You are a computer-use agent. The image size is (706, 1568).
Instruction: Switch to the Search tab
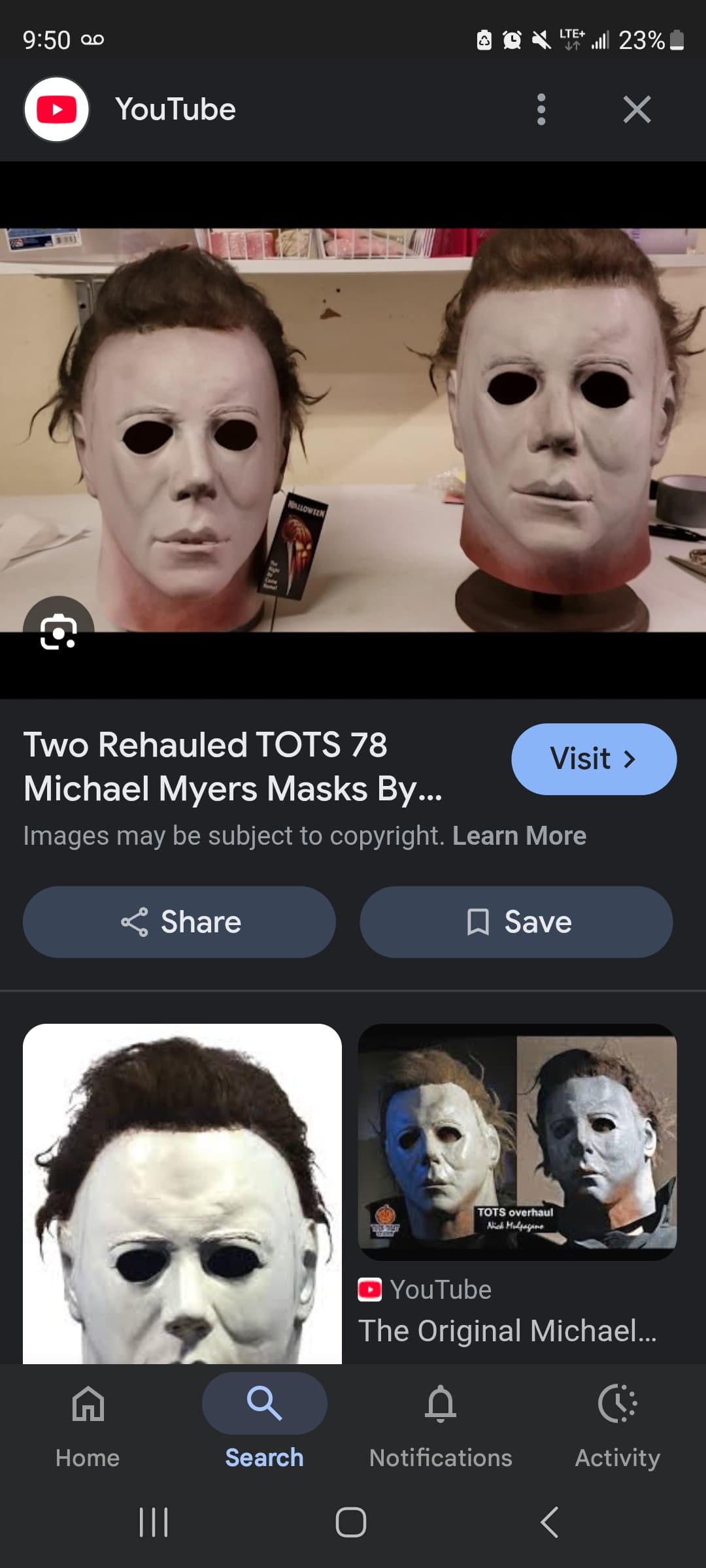(x=264, y=1422)
